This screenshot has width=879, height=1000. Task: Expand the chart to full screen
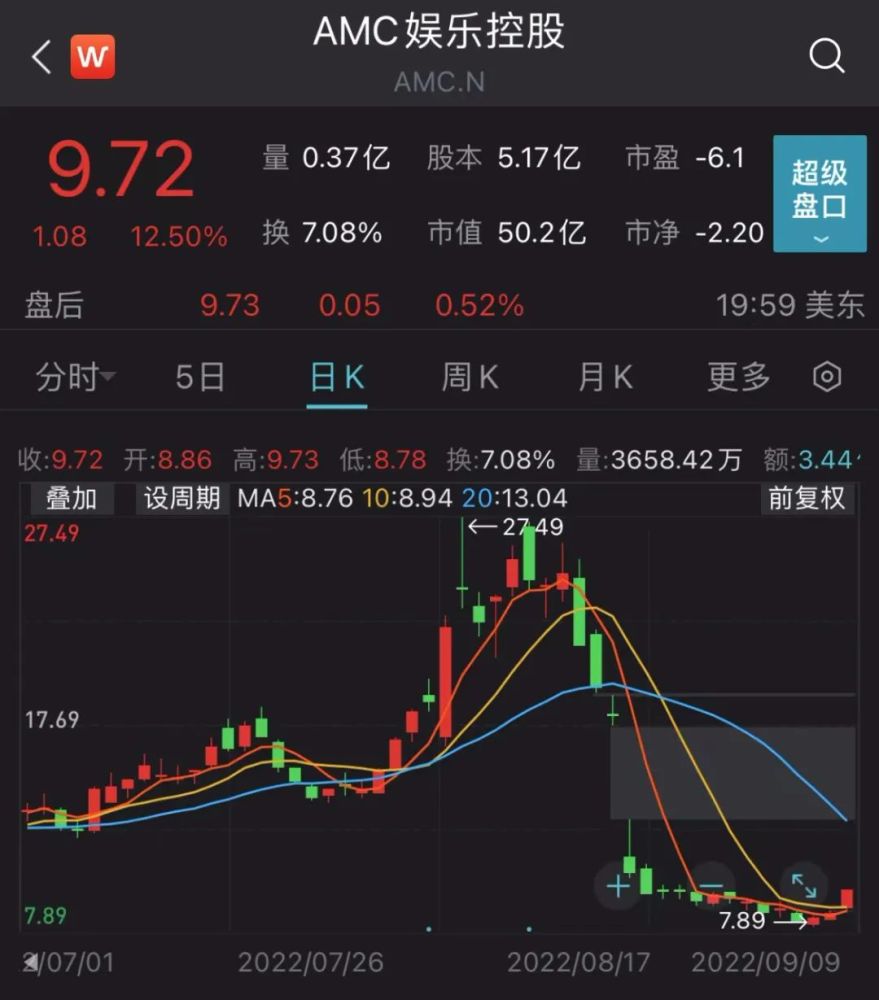point(803,886)
